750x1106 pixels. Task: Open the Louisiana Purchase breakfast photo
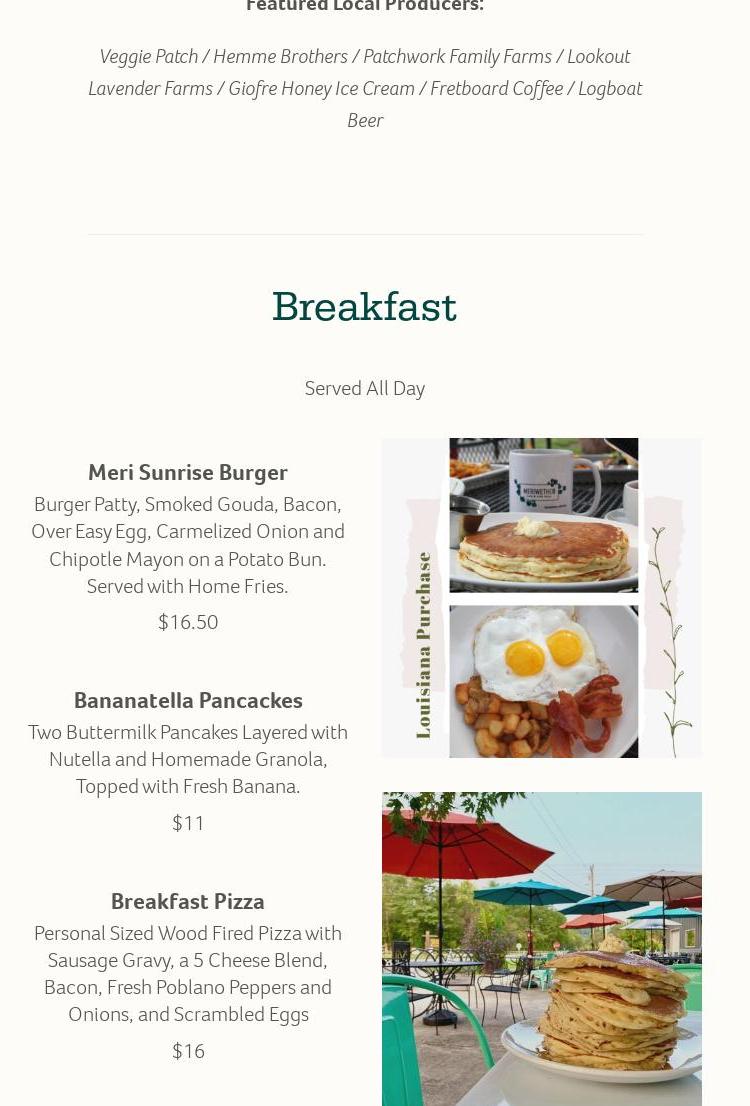coord(541,597)
